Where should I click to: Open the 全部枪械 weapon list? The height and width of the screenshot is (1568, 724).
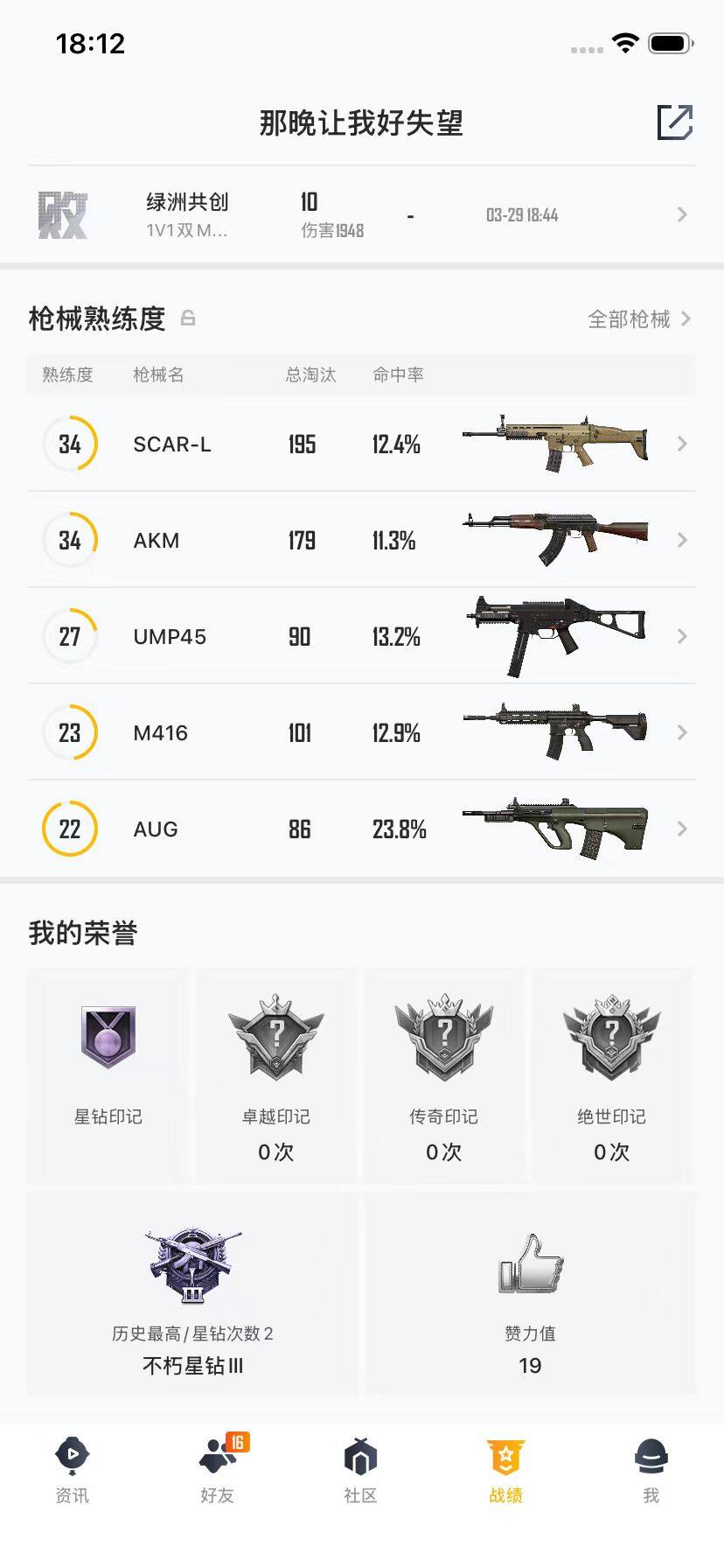[631, 319]
